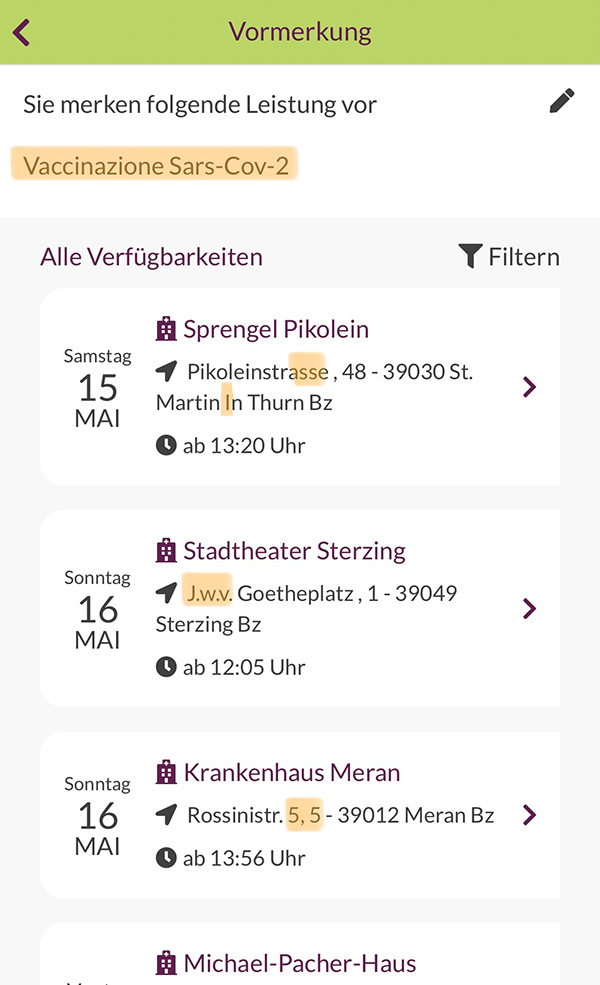Edit the selected Leistung with pencil icon
The width and height of the screenshot is (600, 985).
pos(562,101)
